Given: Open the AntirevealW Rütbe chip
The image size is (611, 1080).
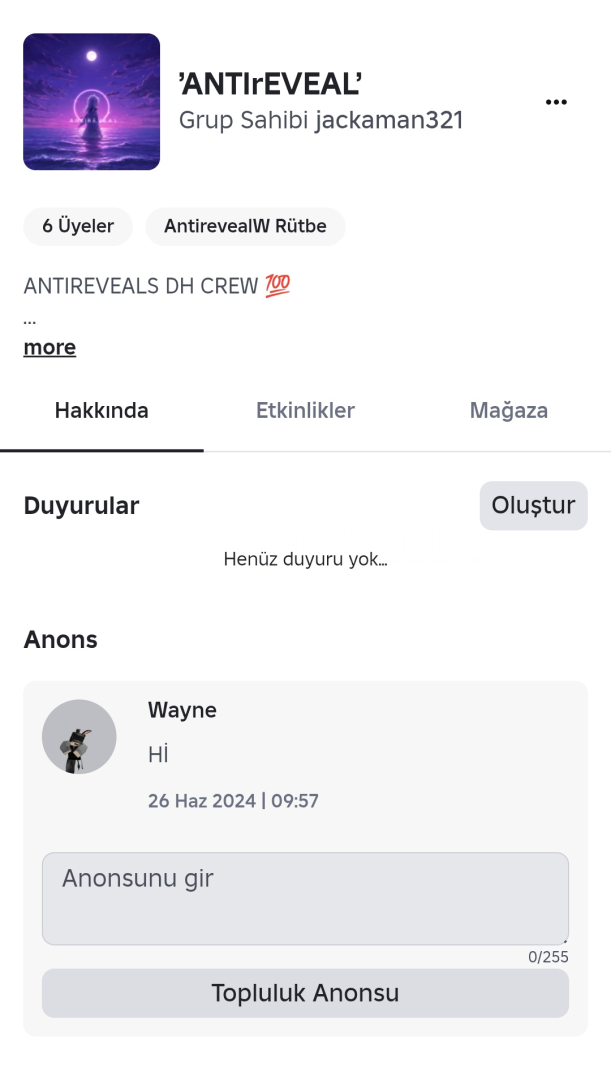Looking at the screenshot, I should (x=245, y=227).
